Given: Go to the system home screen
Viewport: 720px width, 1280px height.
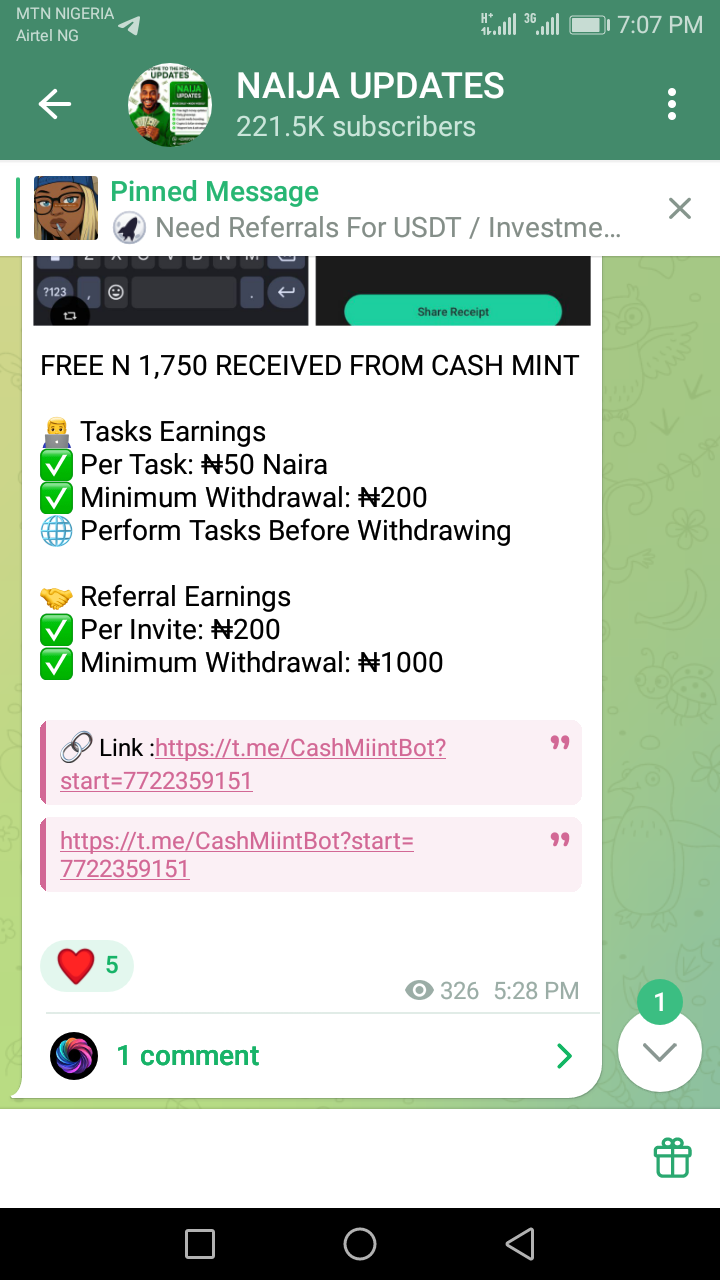Looking at the screenshot, I should pos(360,1244).
